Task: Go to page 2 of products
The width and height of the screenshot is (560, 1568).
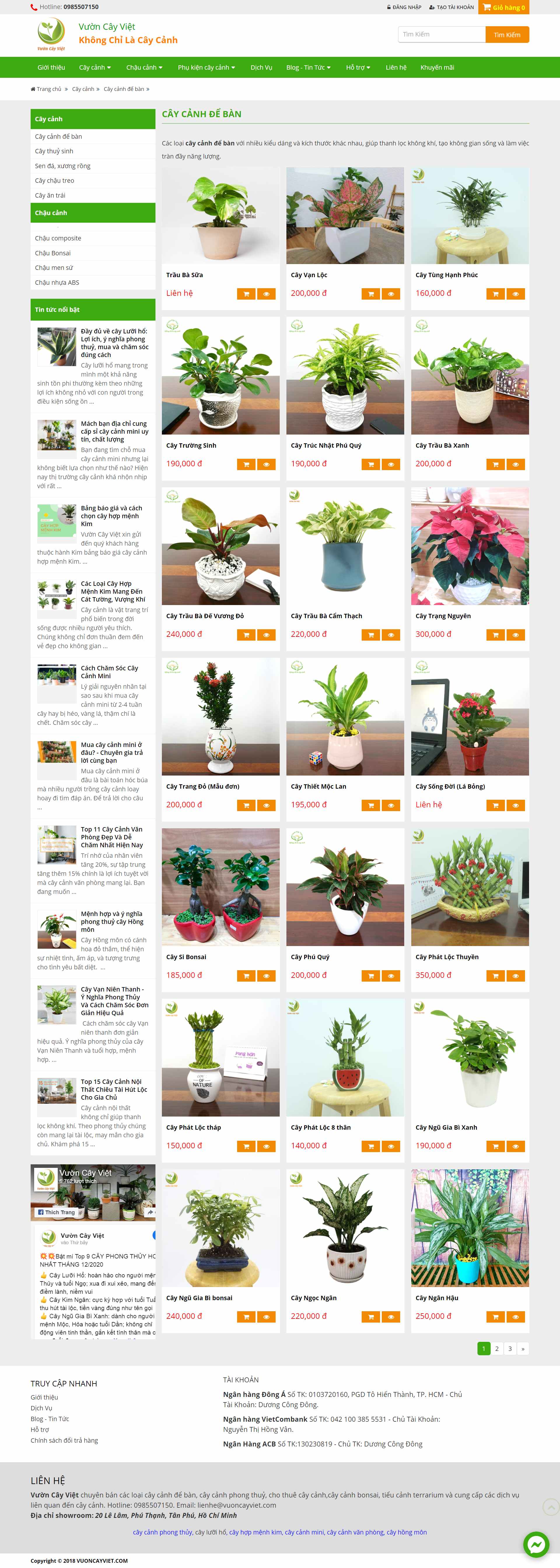Action: (497, 1348)
